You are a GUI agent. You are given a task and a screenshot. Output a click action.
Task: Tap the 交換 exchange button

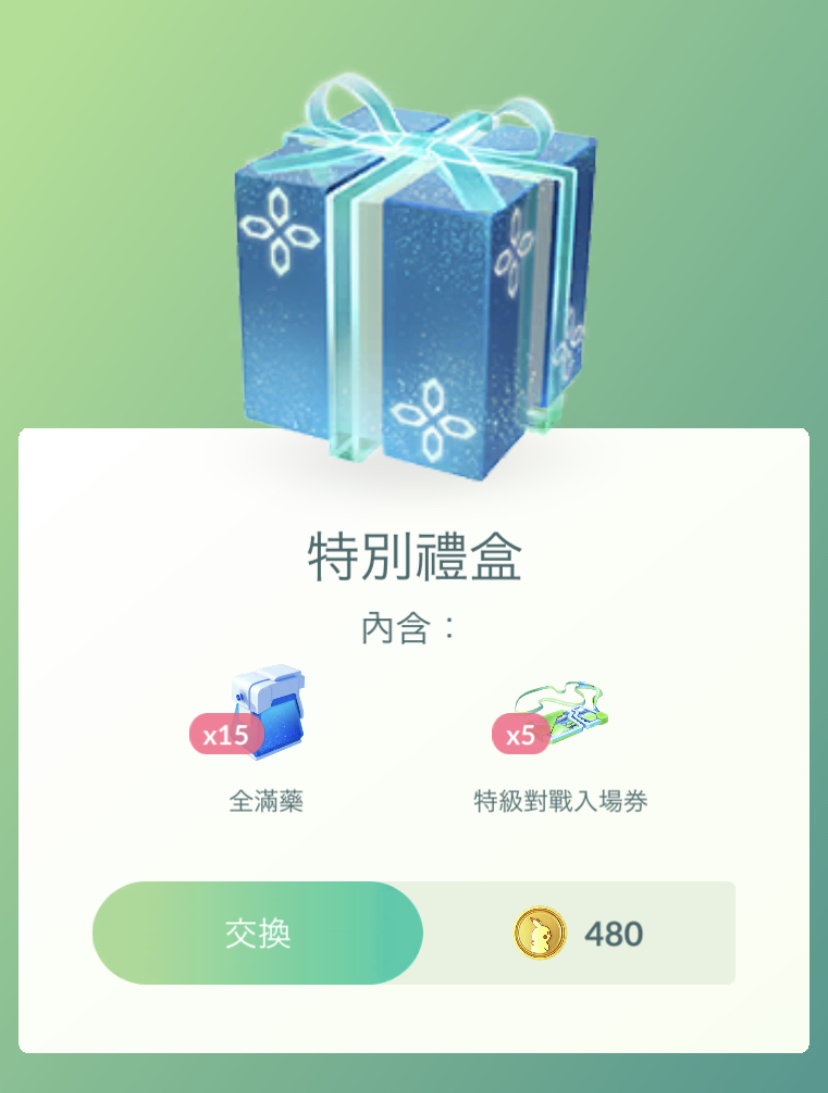coord(258,933)
